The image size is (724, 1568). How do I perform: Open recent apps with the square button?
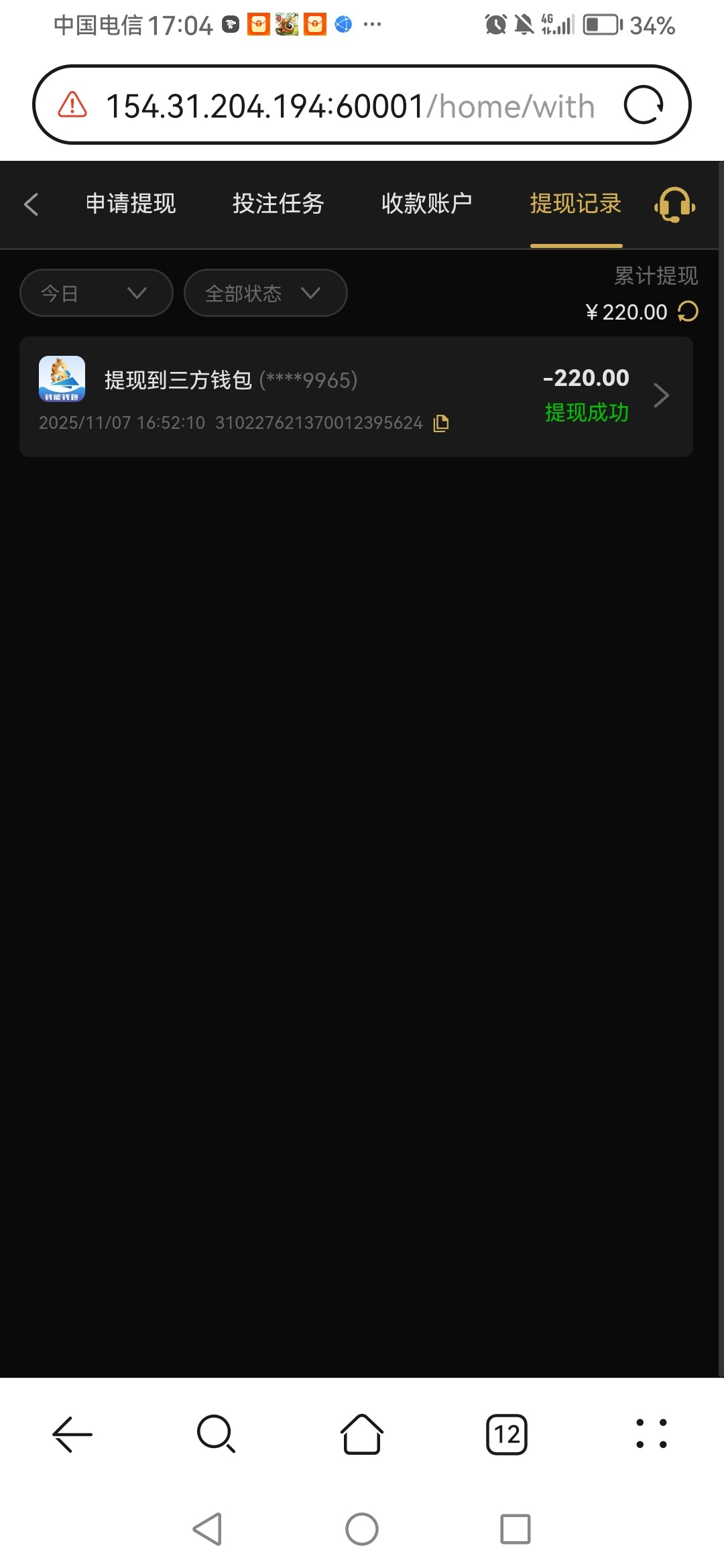tap(515, 1529)
